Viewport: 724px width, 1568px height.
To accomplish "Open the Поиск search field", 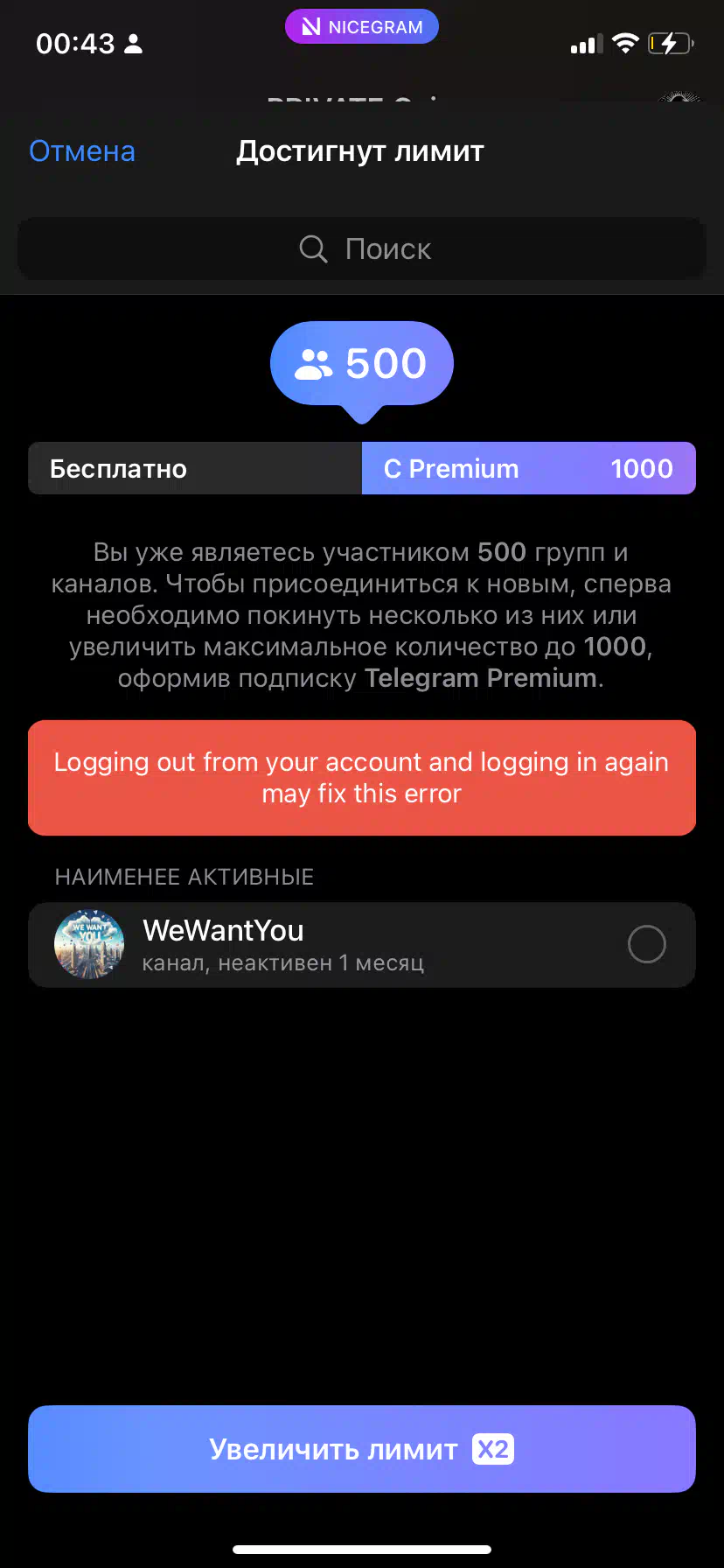I will tap(362, 249).
